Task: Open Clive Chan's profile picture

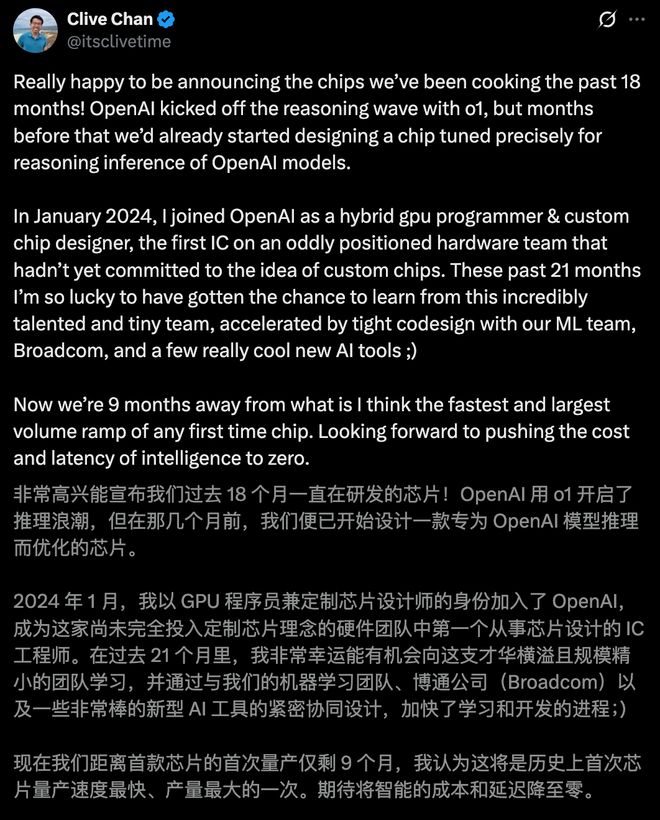Action: (35, 30)
